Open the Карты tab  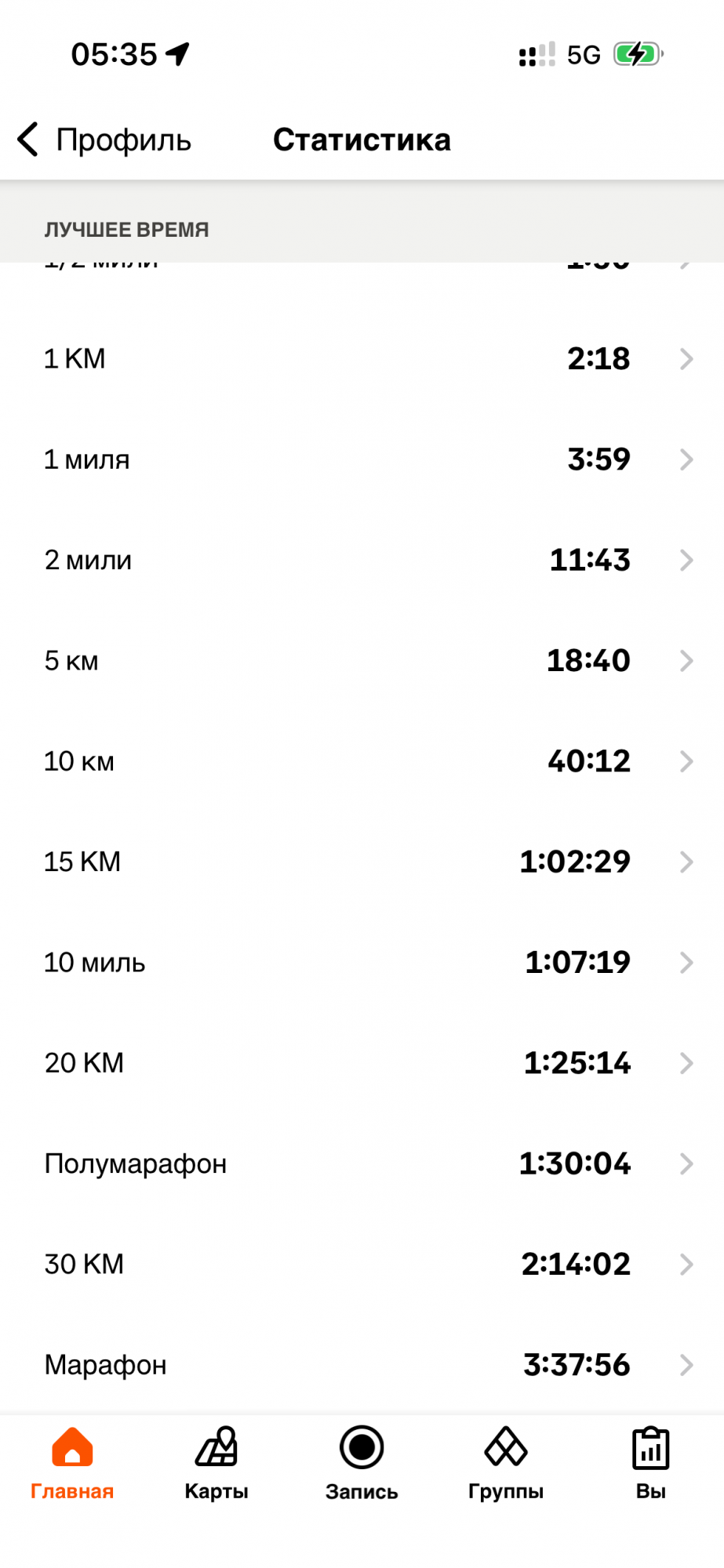coord(216,1462)
